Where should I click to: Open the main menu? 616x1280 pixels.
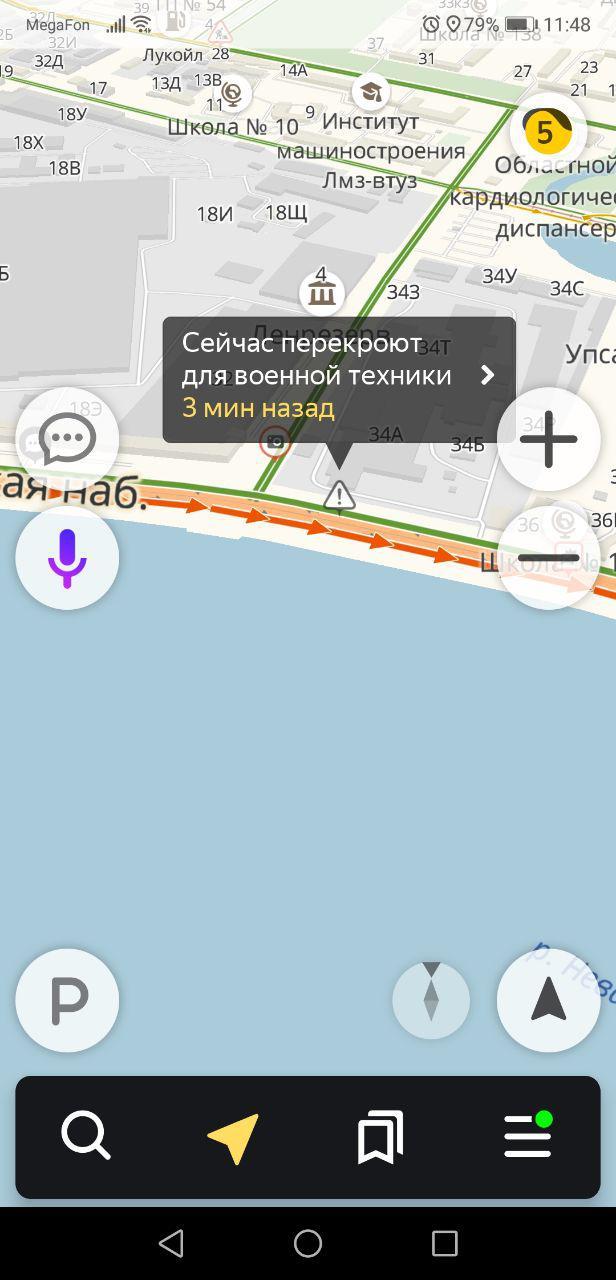(528, 1137)
